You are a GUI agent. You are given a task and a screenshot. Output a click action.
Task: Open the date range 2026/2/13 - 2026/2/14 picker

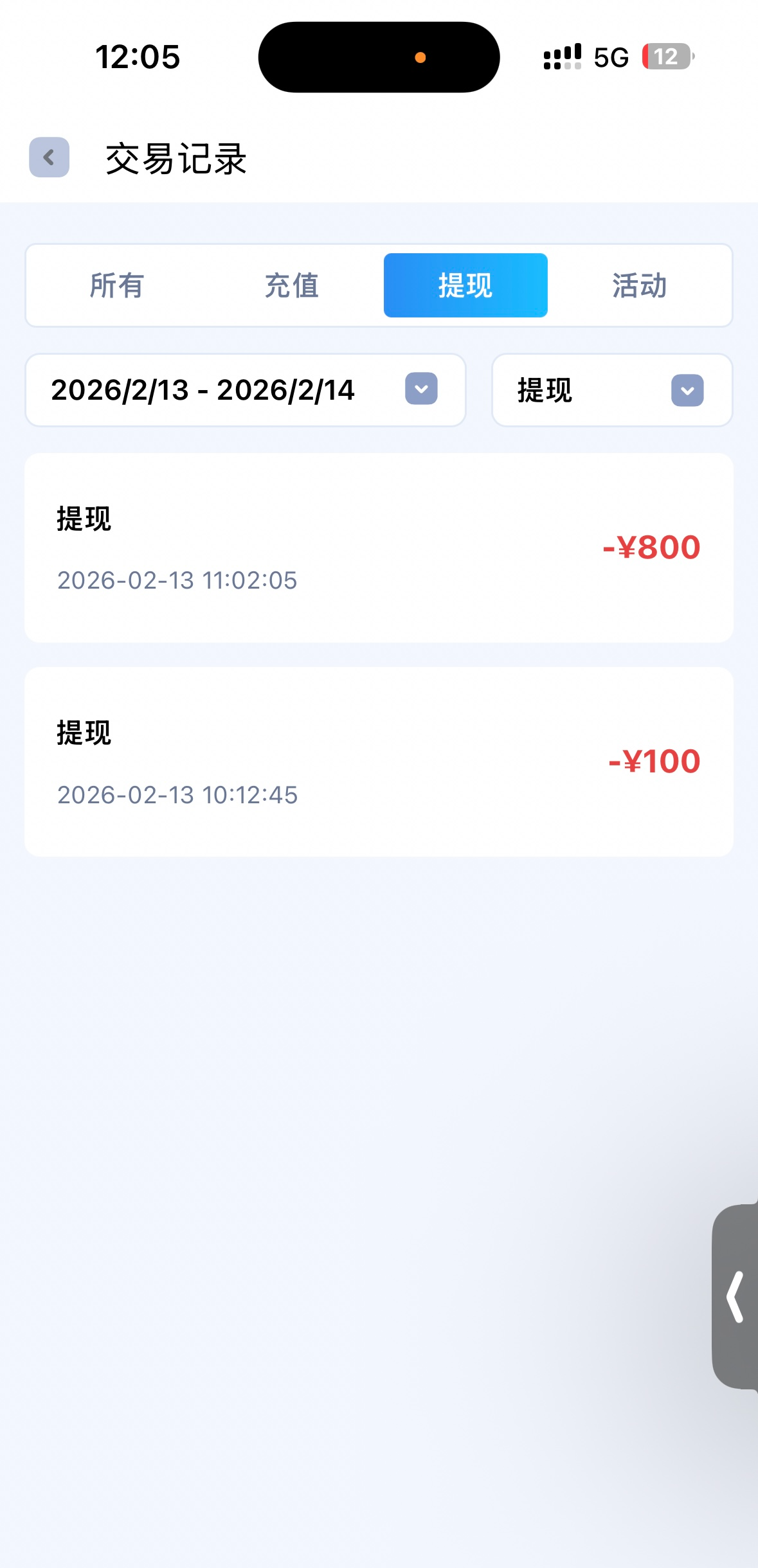click(x=245, y=390)
